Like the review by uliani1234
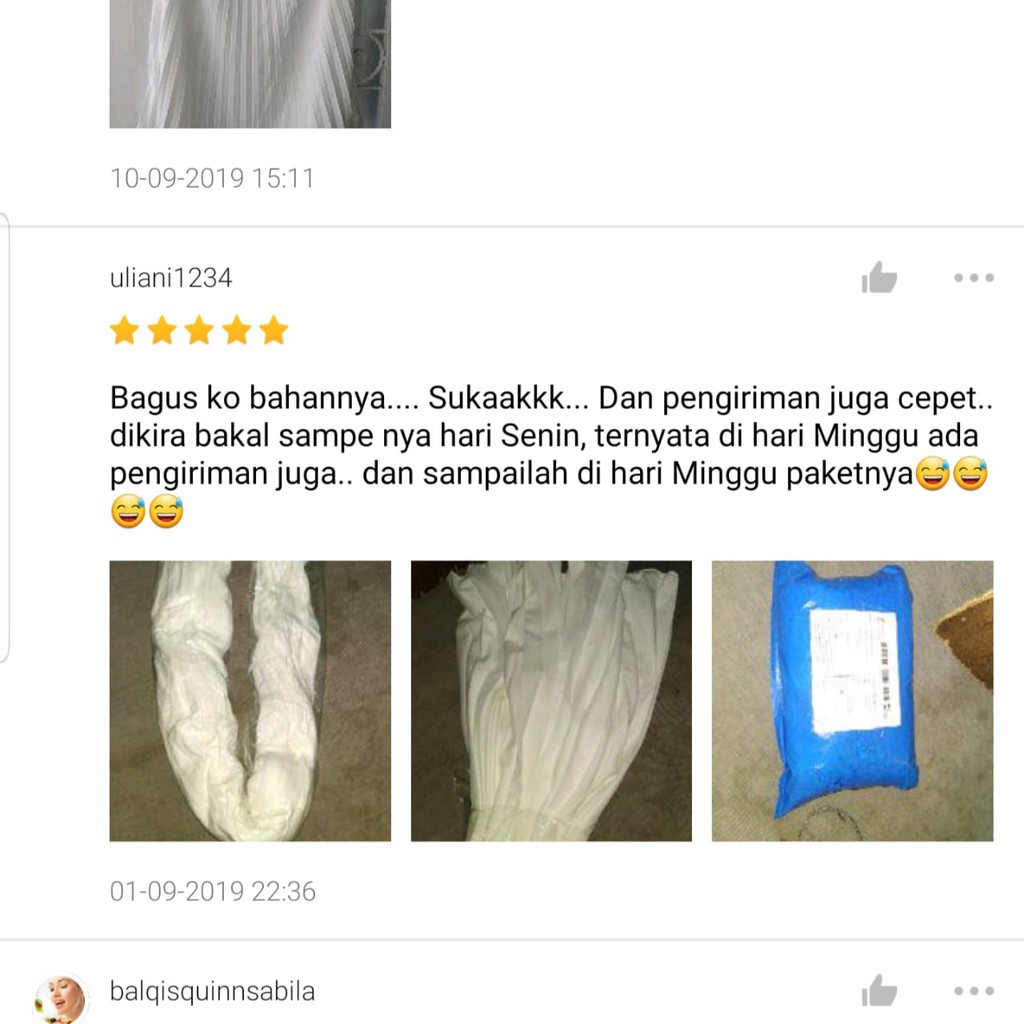 point(879,278)
